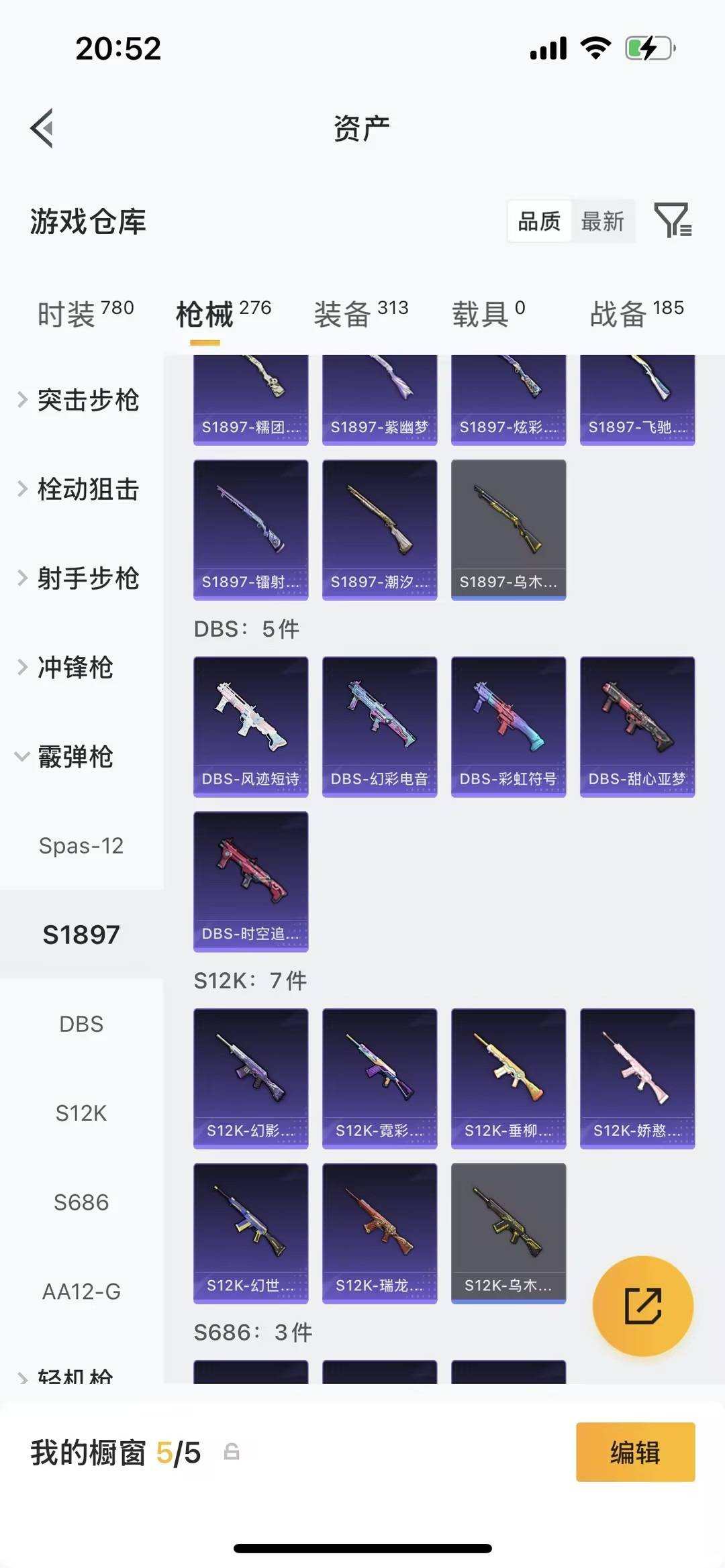
Task: Open the filter funnel icon beside 最新
Action: click(673, 221)
